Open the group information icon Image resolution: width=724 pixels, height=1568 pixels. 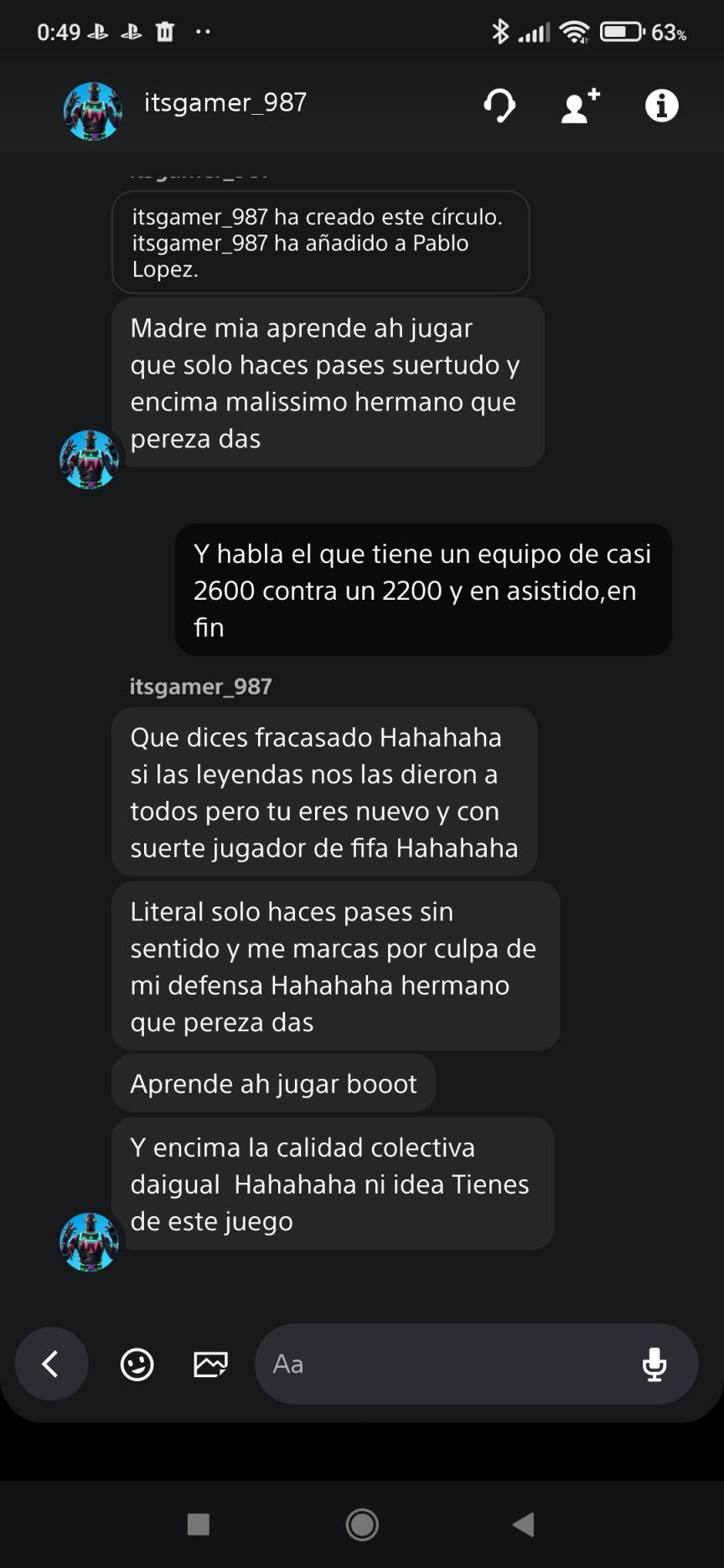tap(661, 106)
